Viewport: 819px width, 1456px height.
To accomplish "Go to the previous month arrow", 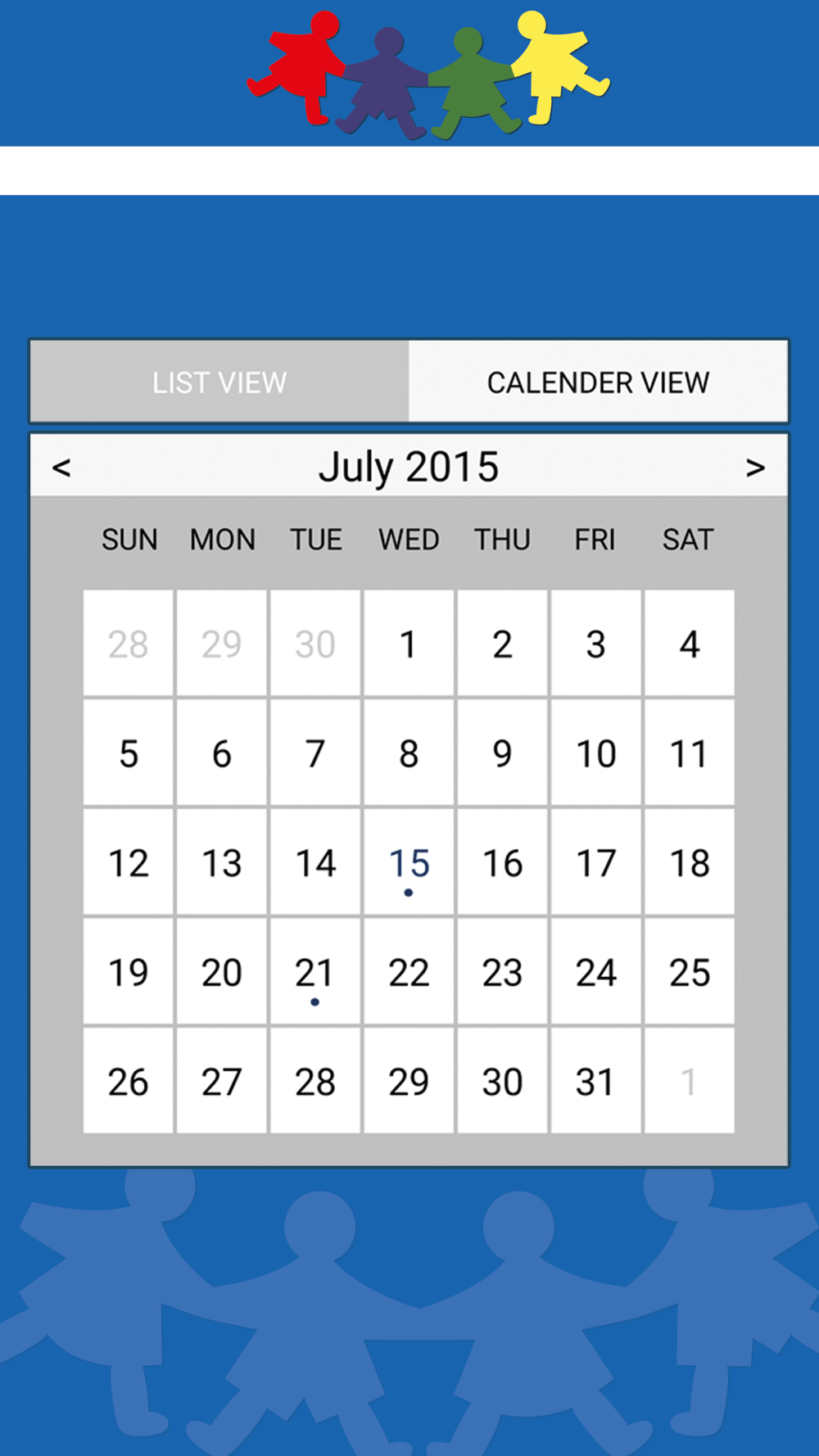I will point(61,468).
